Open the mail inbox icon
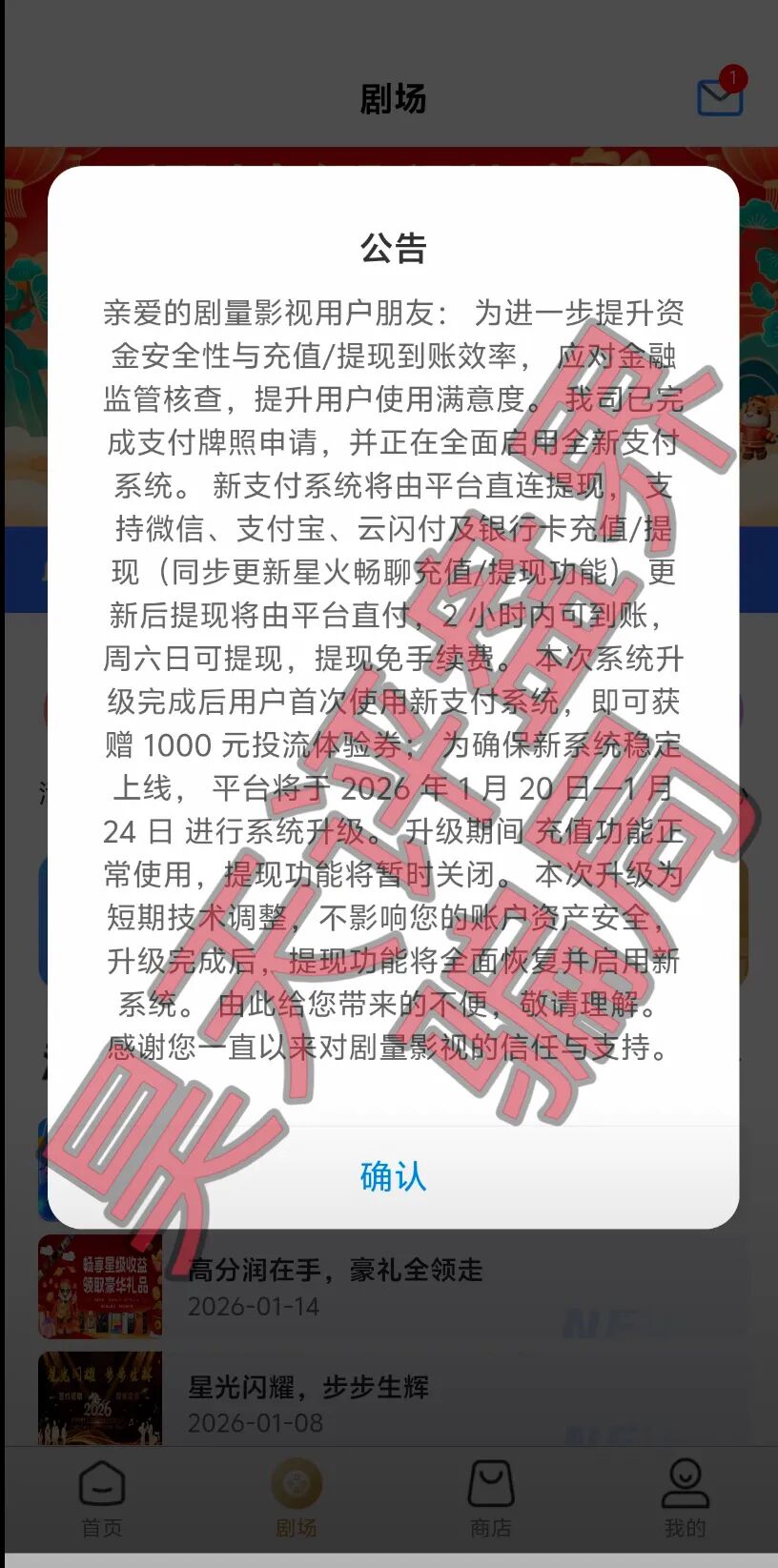This screenshot has width=778, height=1568. point(720,96)
